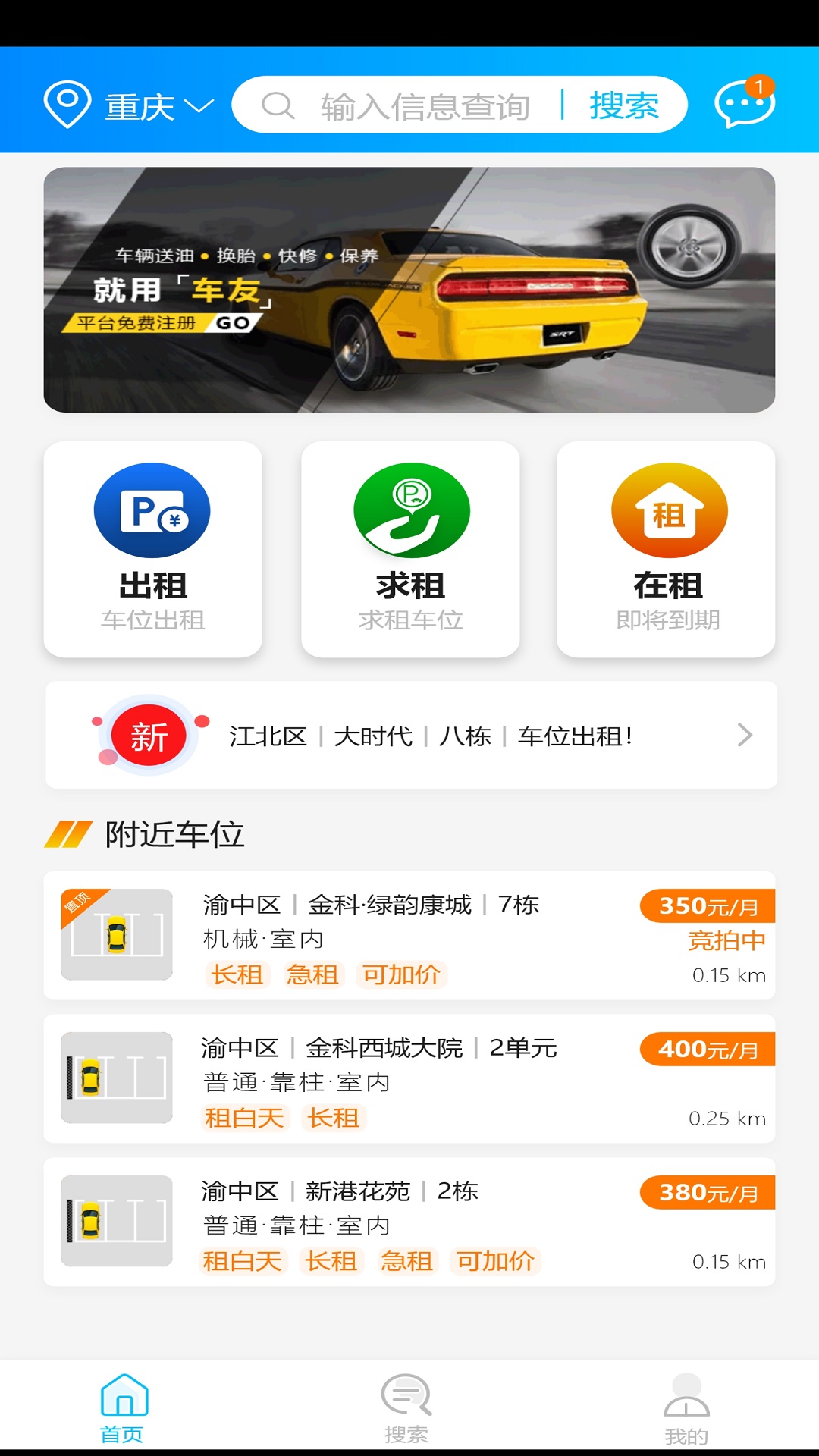Open the messages icon with notification badge
Image resolution: width=819 pixels, height=1456 pixels.
coord(744,104)
